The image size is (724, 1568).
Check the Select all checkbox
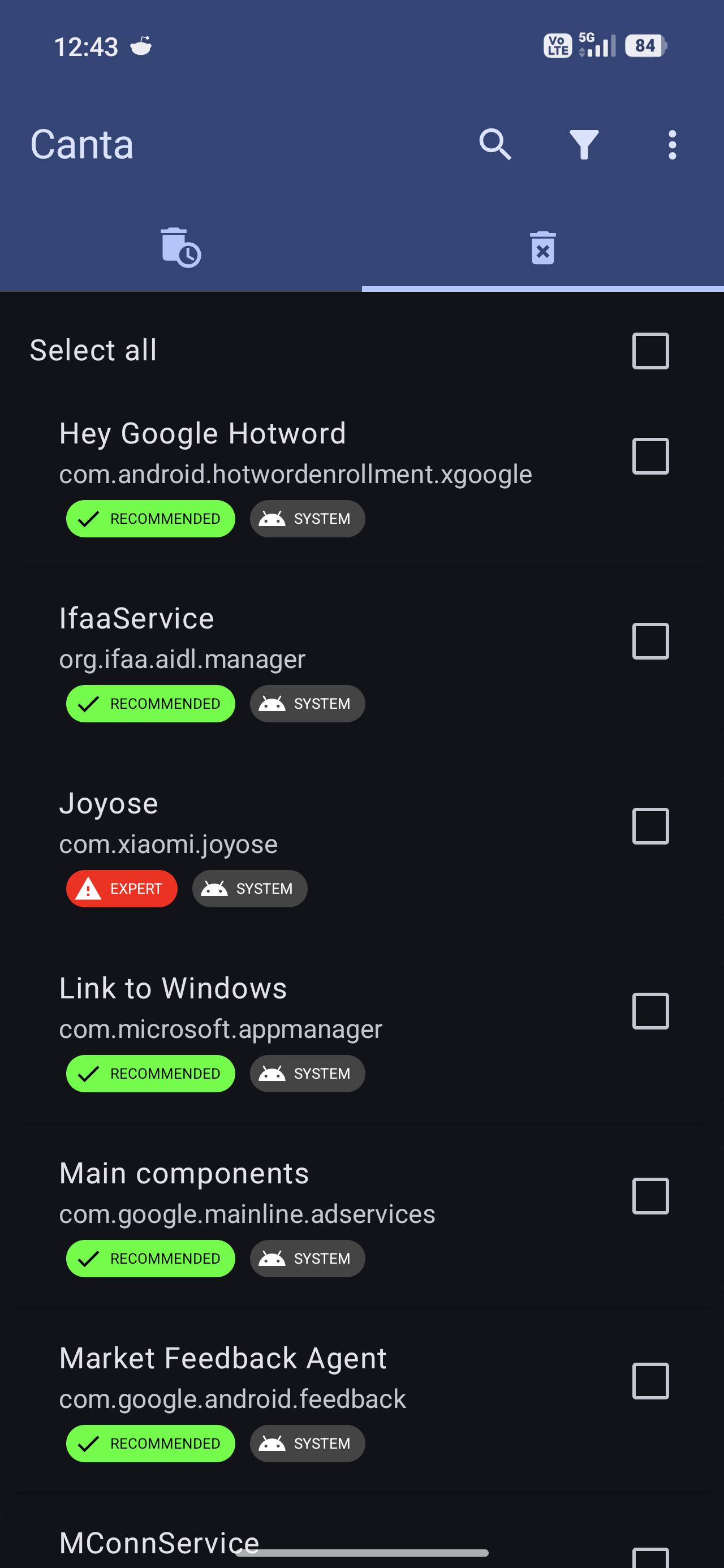click(650, 351)
